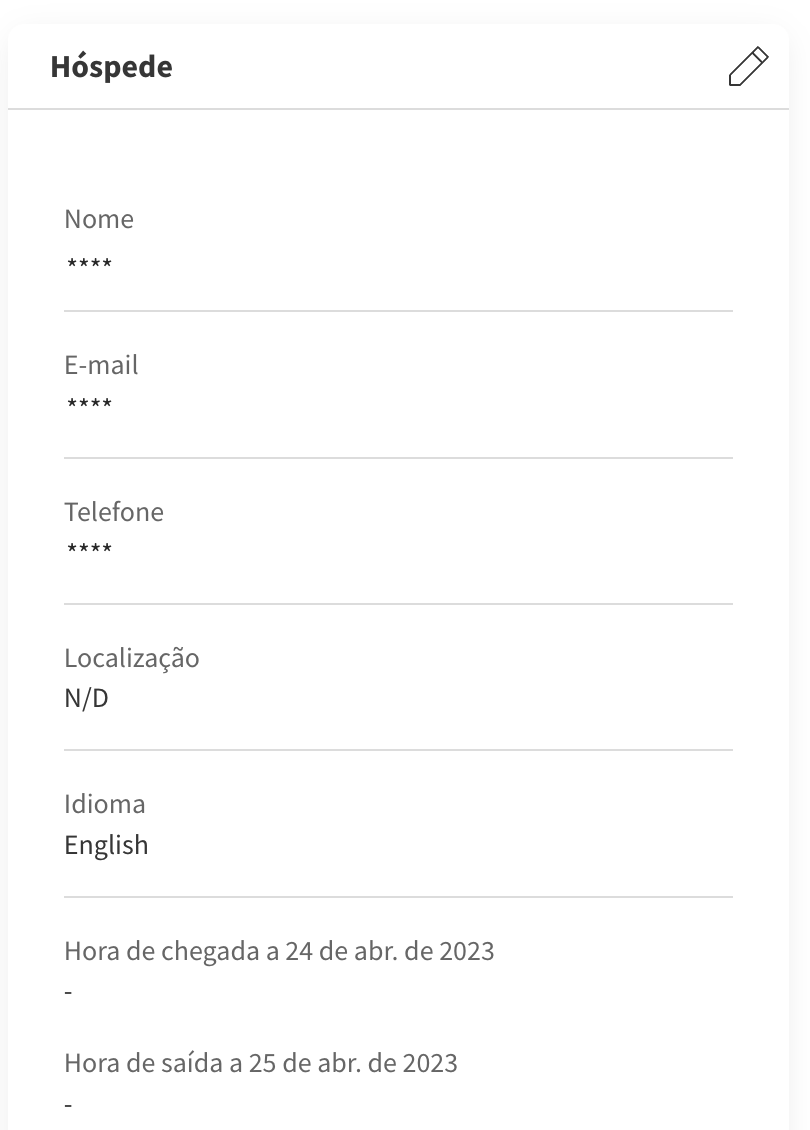This screenshot has height=1130, width=810.
Task: Click the pencil icon to edit guest details
Action: (x=747, y=66)
